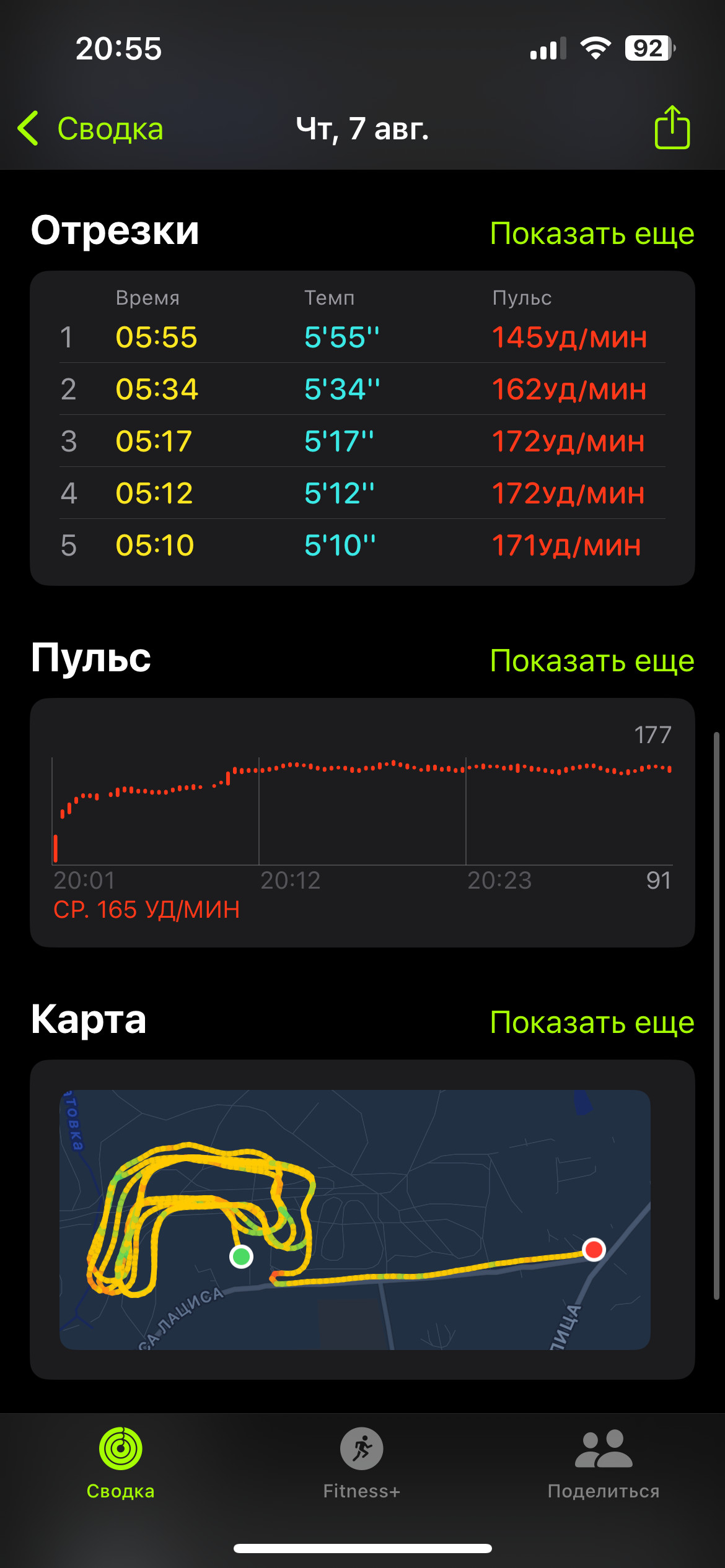725x1568 pixels.
Task: Show more for Отрезки section
Action: (x=592, y=233)
